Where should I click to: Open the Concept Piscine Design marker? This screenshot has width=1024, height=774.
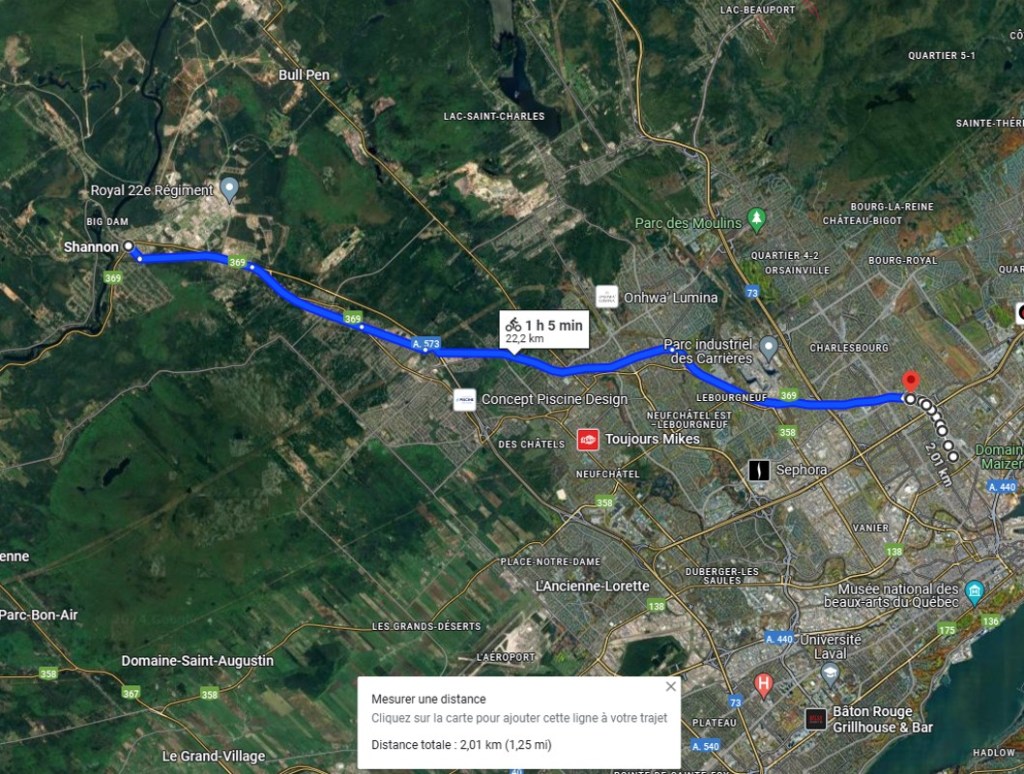(464, 399)
